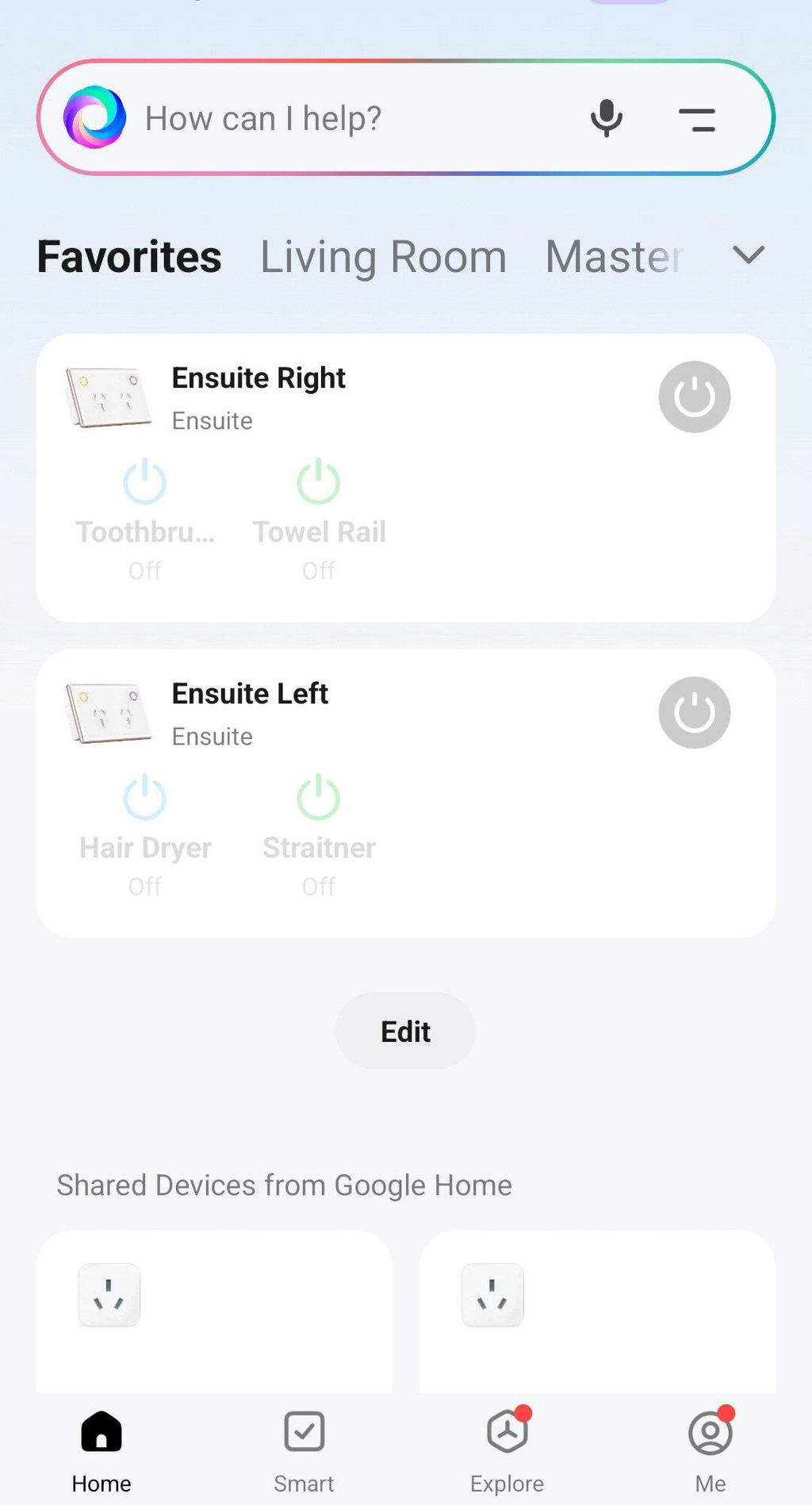Image resolution: width=812 pixels, height=1505 pixels.
Task: Open the Explore tab
Action: pos(507,1451)
